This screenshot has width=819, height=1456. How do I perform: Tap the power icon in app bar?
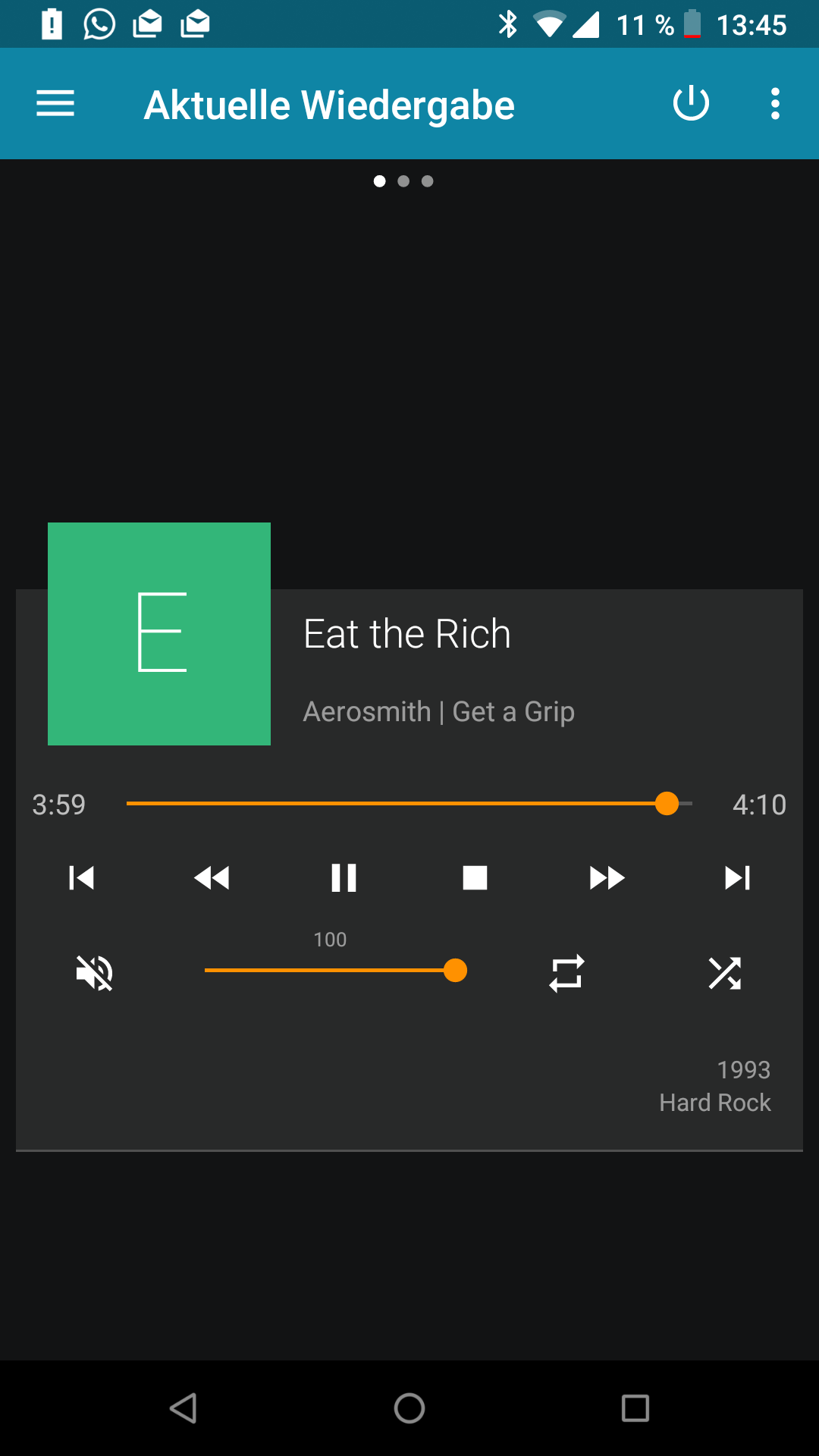click(x=691, y=104)
